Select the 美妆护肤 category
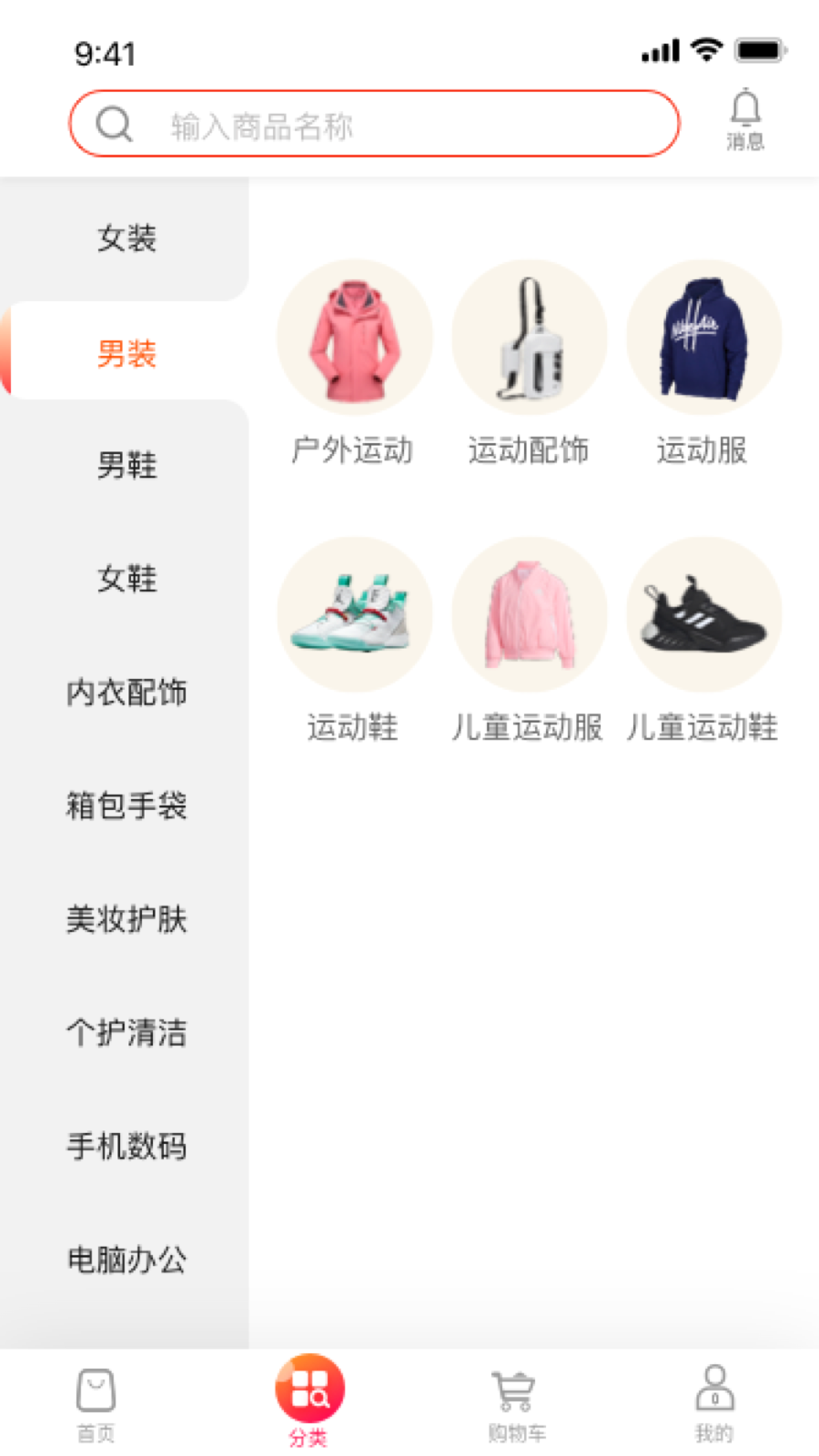819x1456 pixels. 126,919
